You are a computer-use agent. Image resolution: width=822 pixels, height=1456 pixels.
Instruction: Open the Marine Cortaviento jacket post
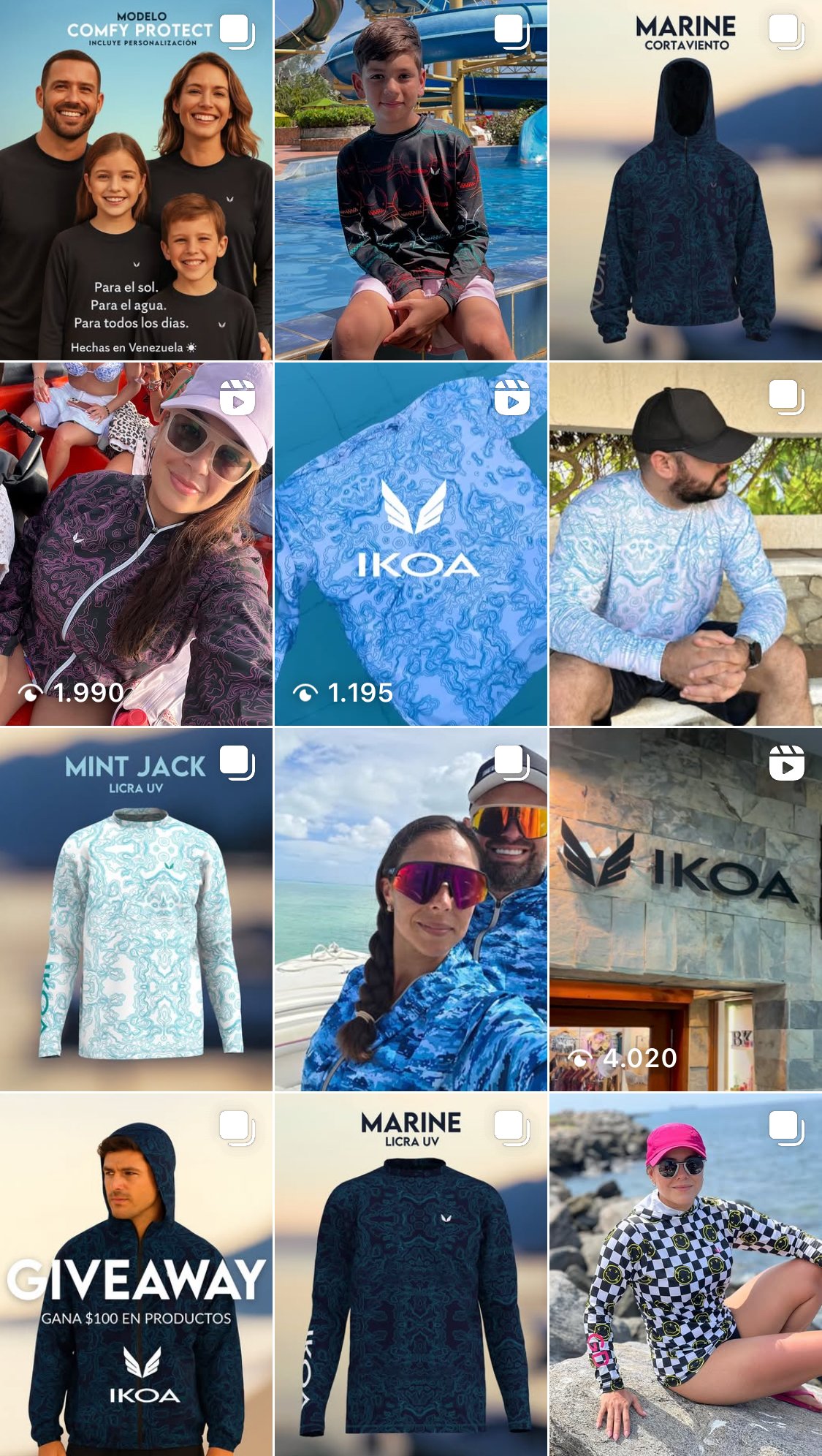coord(685,180)
